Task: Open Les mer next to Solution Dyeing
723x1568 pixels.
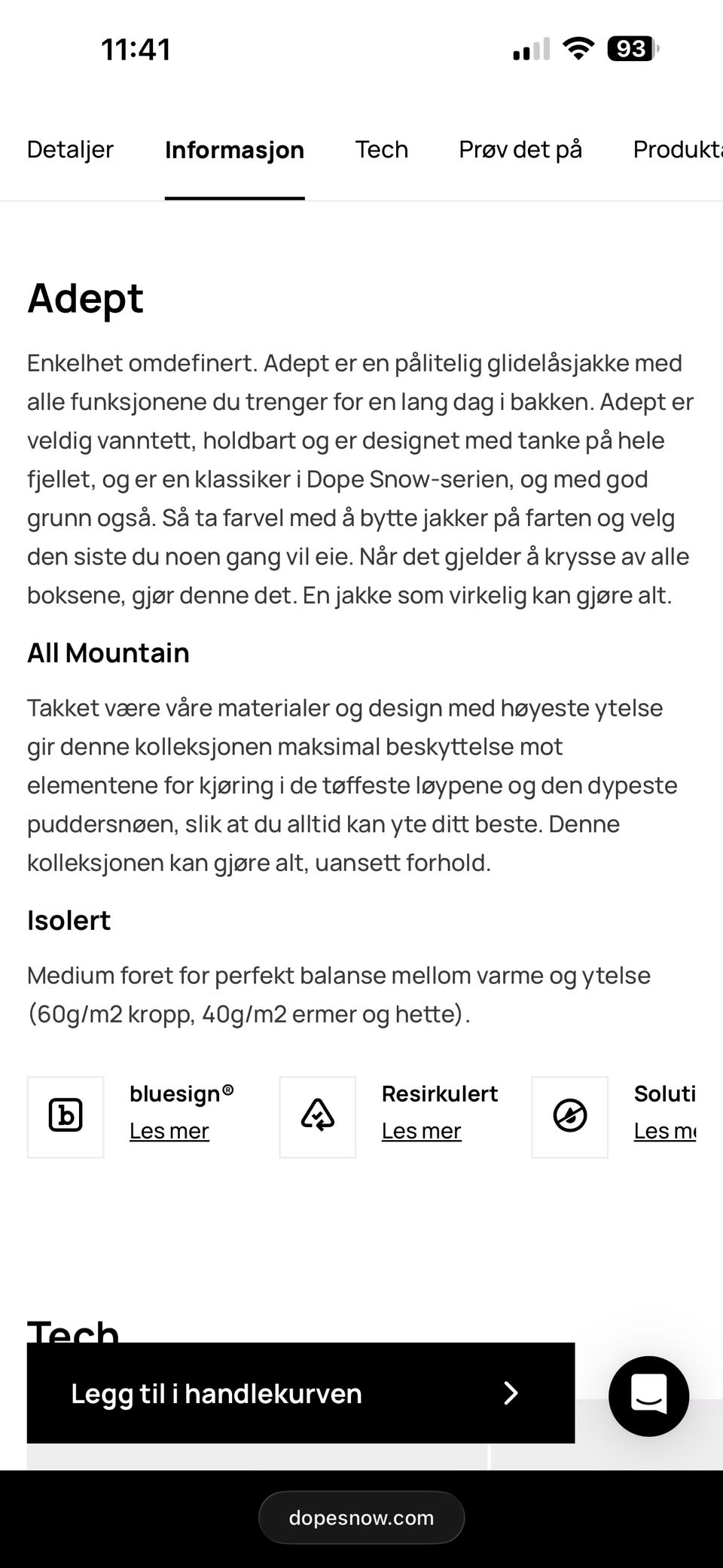Action: click(666, 1130)
